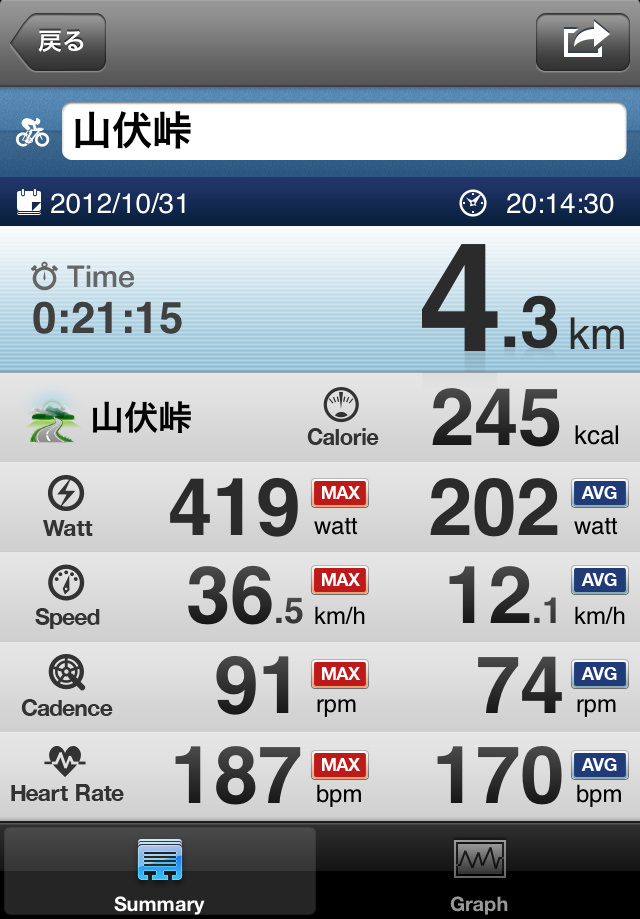640x919 pixels.
Task: Edit the ride title 山伏峠 field
Action: click(x=344, y=131)
